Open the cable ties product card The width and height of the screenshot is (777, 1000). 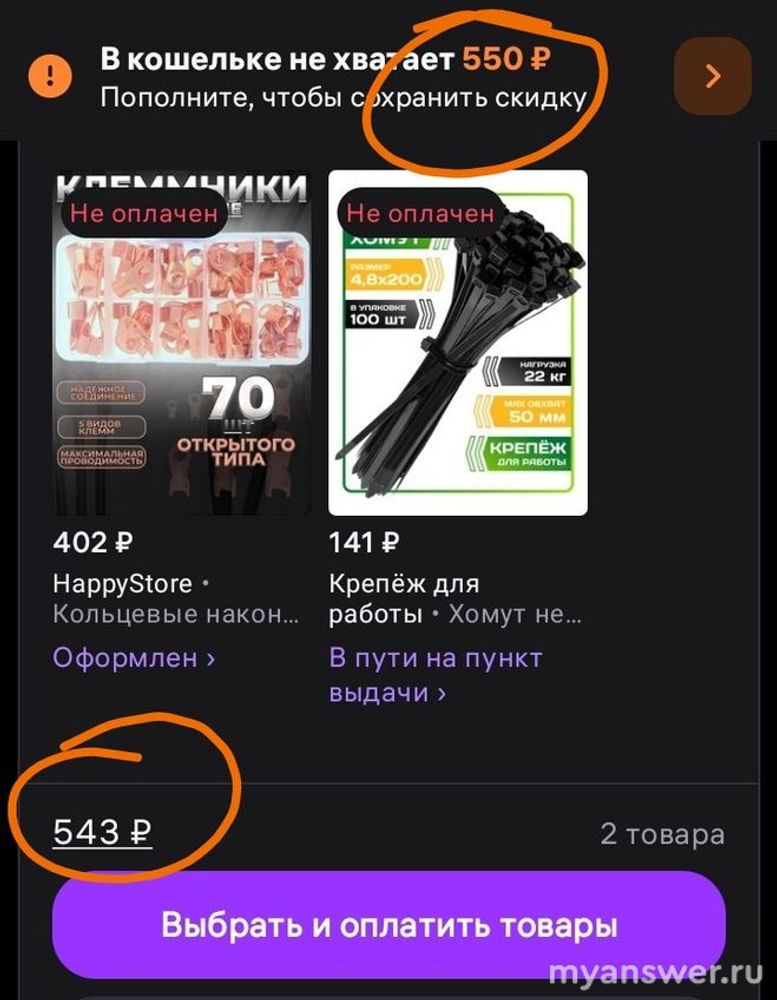(x=457, y=343)
